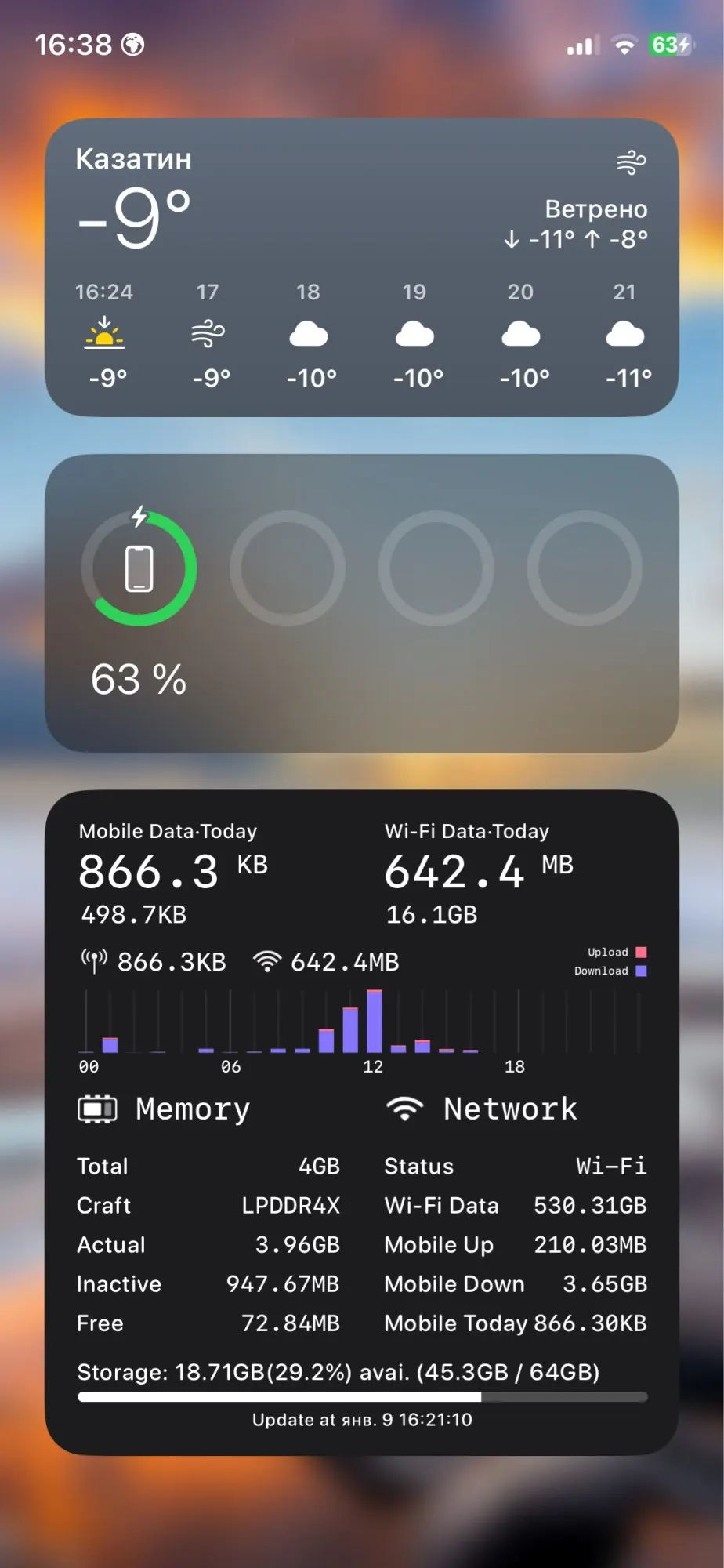Open the battery widget showing 63 %
This screenshot has width=724, height=1568.
coord(362,603)
